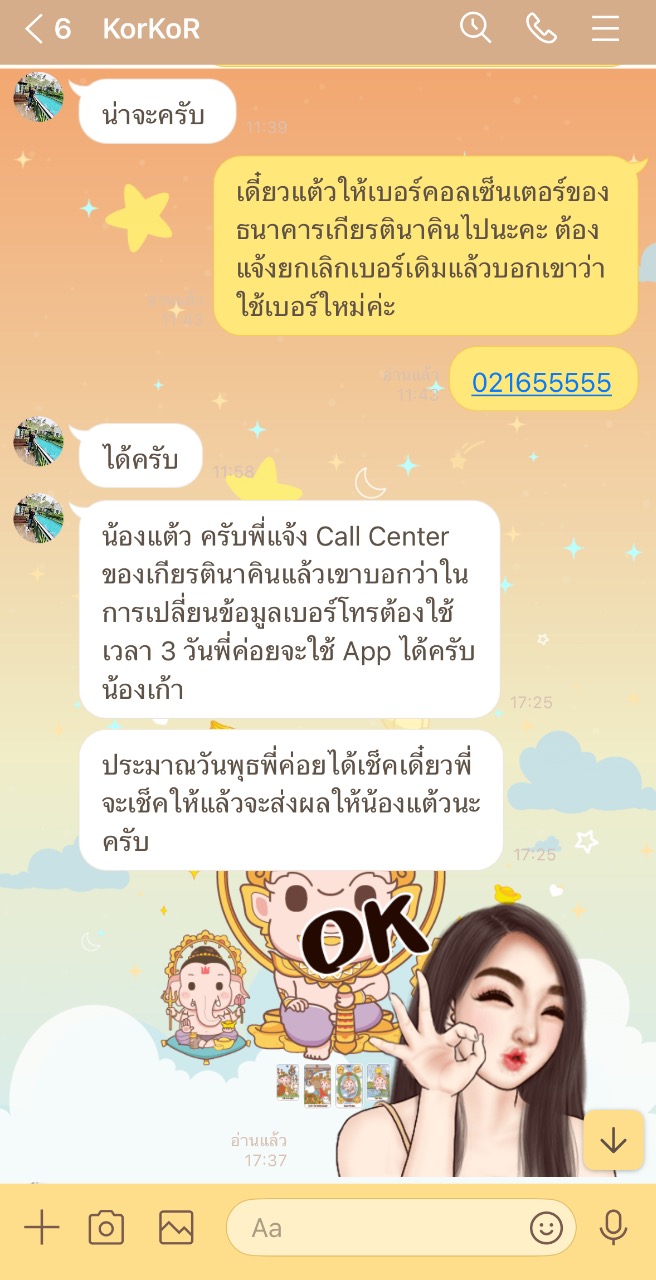Screen dimensions: 656x1280
Task: Record a voice message with the microphone
Action: click(x=613, y=1227)
